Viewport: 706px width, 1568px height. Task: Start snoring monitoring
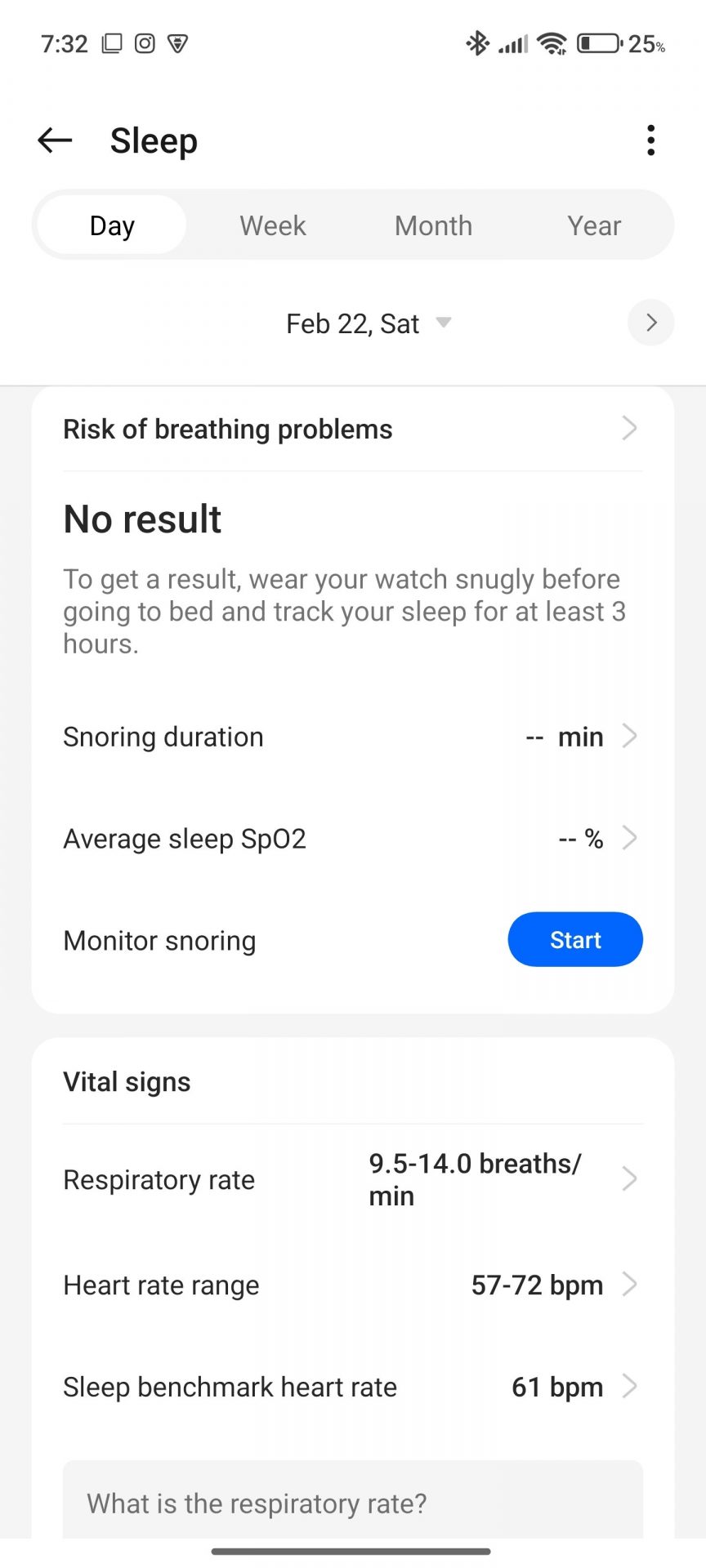pyautogui.click(x=574, y=940)
